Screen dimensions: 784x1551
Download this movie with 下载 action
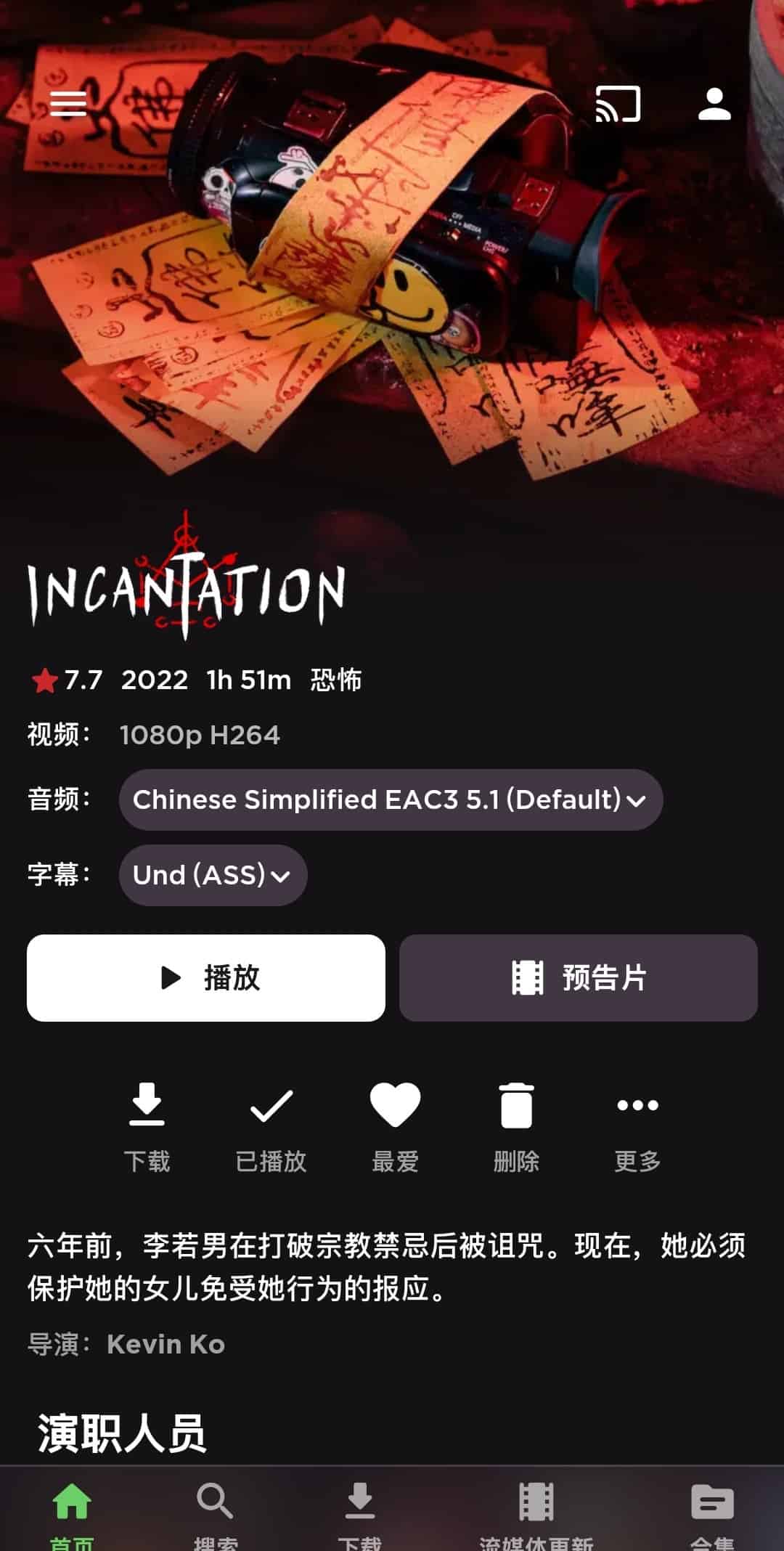pyautogui.click(x=147, y=1125)
